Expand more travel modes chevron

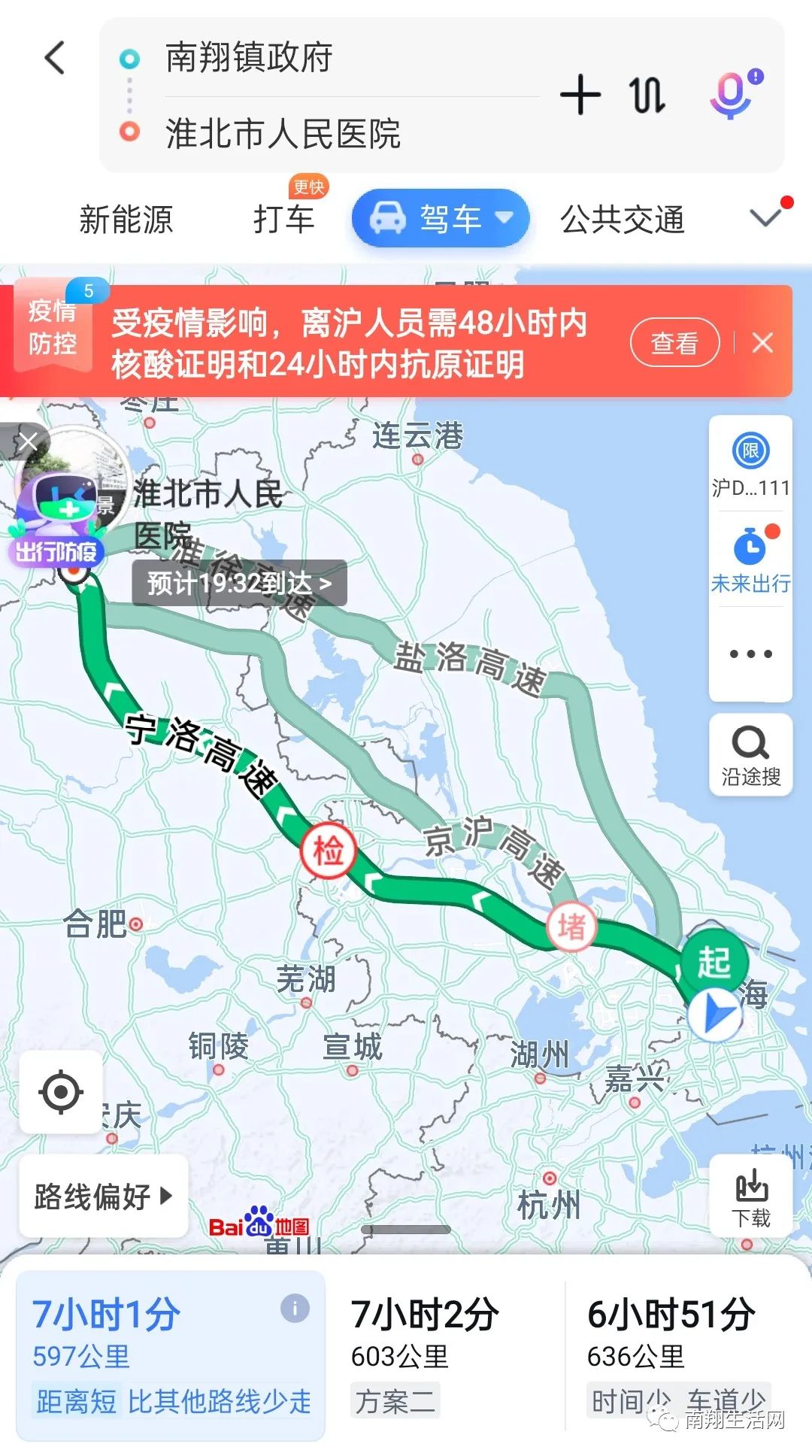[767, 218]
